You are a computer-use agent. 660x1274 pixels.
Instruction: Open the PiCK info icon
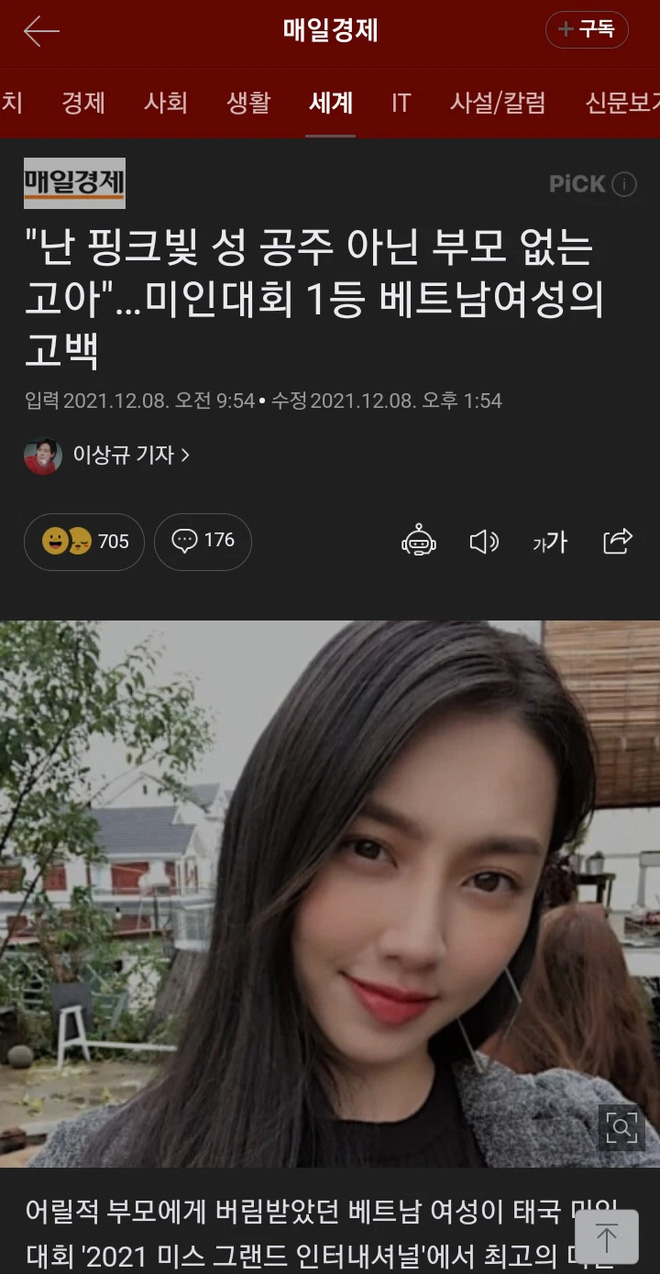[x=624, y=184]
